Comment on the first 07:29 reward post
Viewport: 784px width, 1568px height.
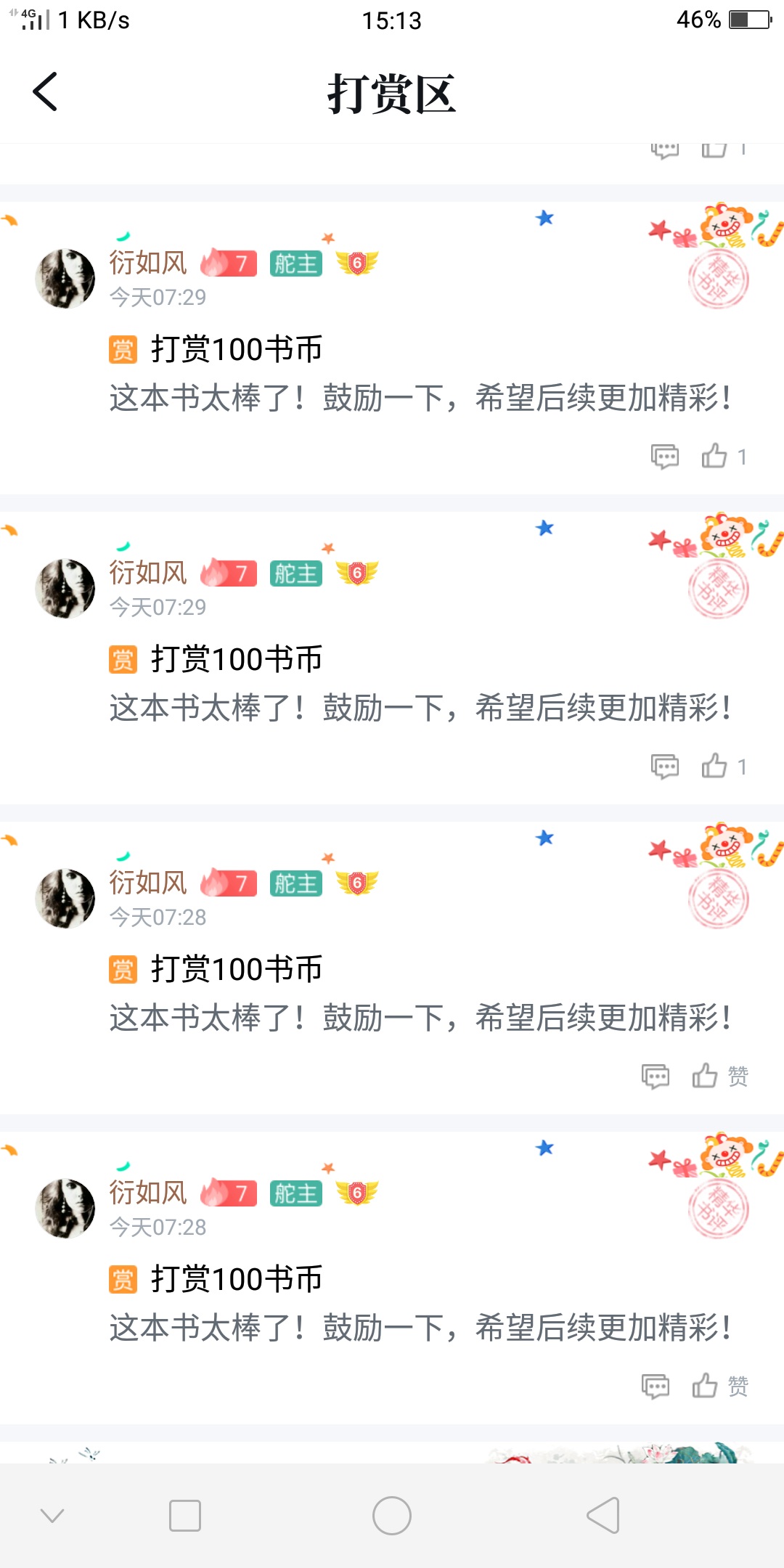pos(664,456)
